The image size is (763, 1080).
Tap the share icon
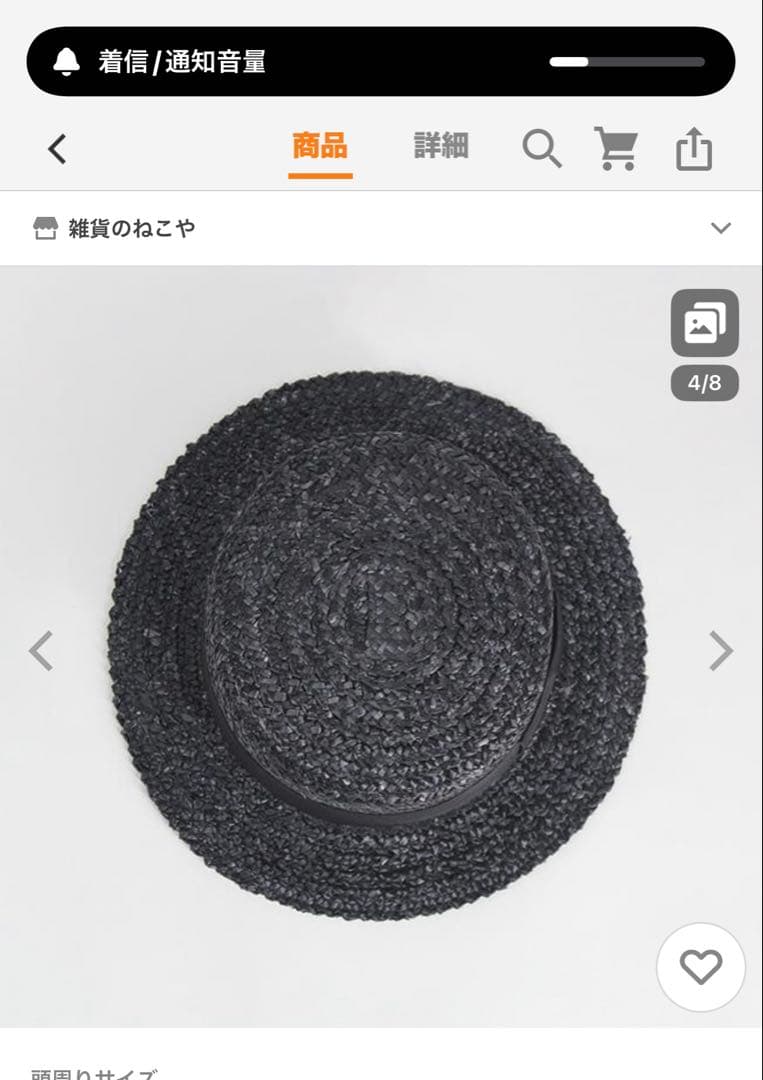[694, 147]
